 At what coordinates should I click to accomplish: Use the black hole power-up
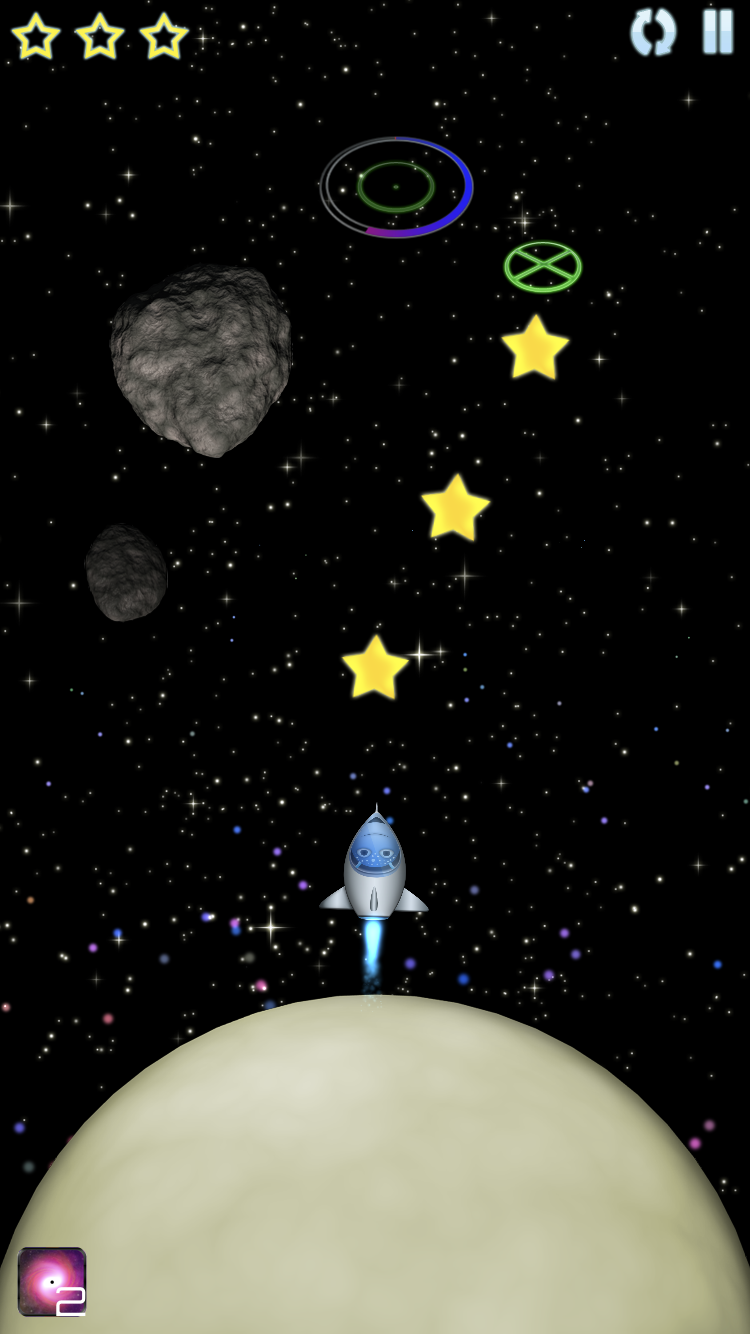(x=52, y=1281)
